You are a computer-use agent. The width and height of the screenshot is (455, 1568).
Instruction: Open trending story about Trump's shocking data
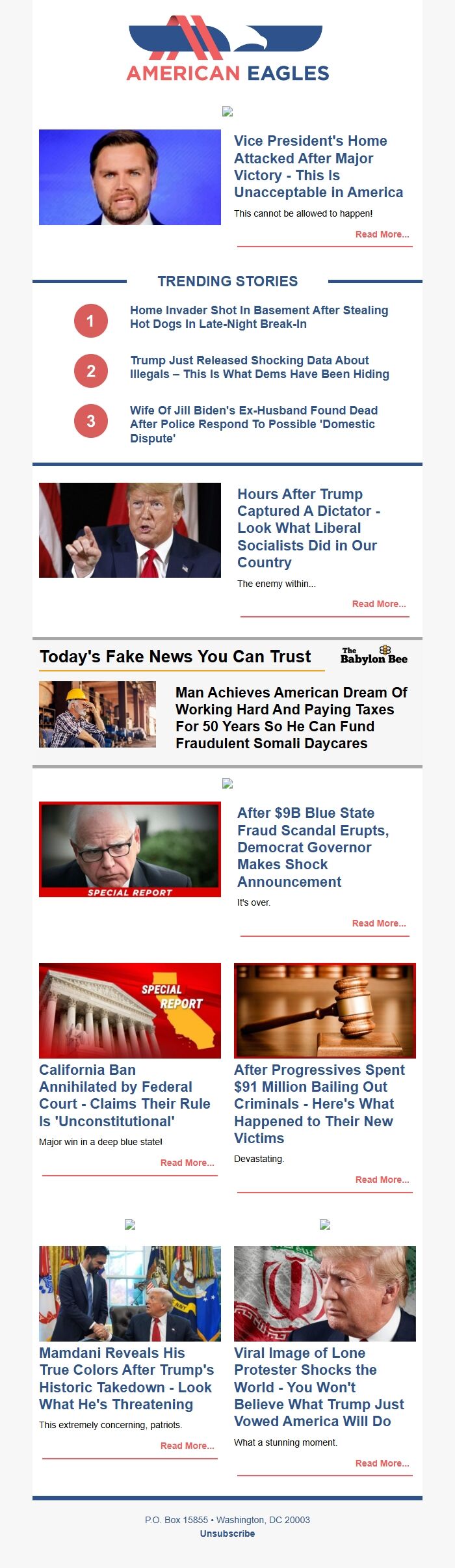[259, 367]
